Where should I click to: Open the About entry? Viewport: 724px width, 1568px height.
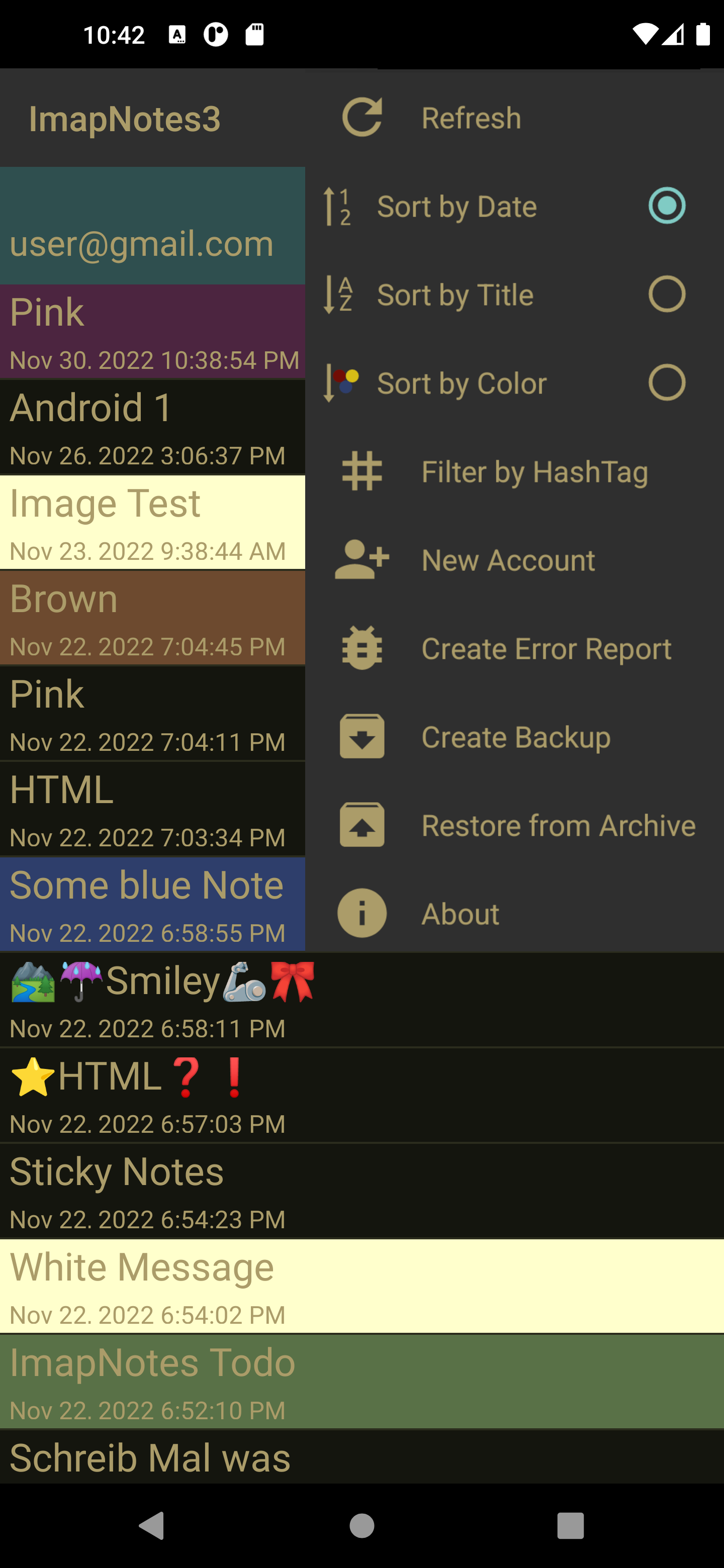(x=461, y=914)
